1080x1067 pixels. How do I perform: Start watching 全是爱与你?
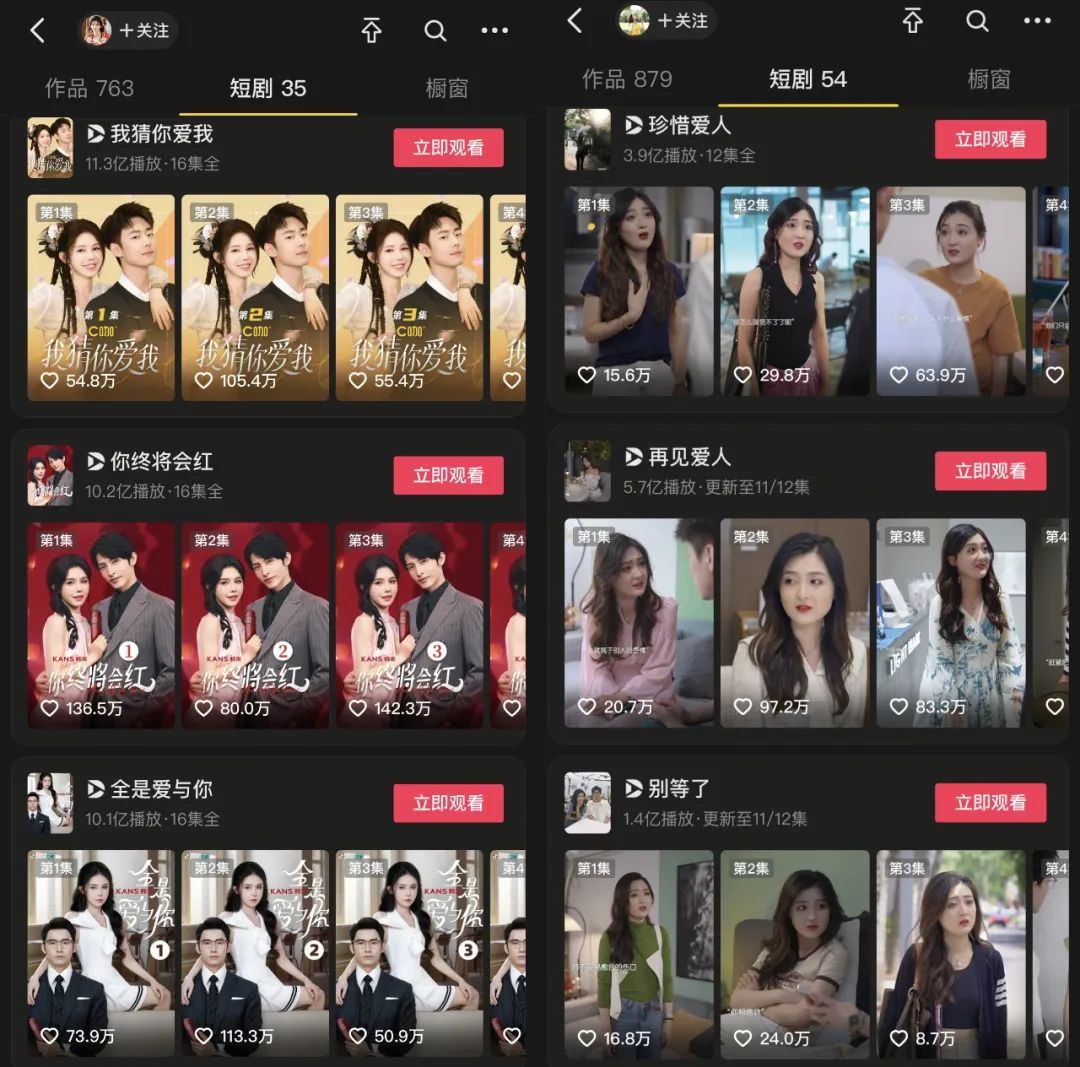pos(448,802)
